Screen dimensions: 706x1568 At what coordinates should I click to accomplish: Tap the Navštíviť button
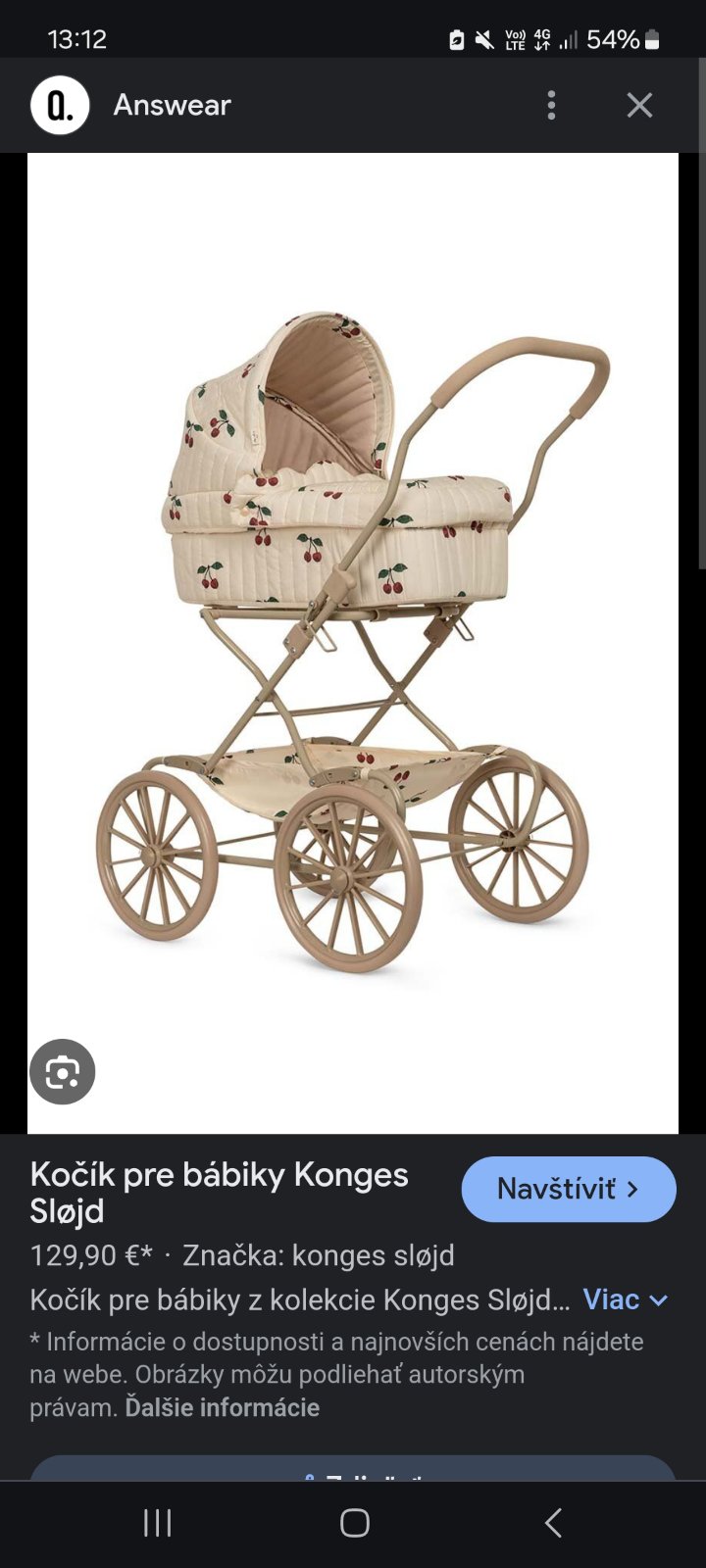569,1189
